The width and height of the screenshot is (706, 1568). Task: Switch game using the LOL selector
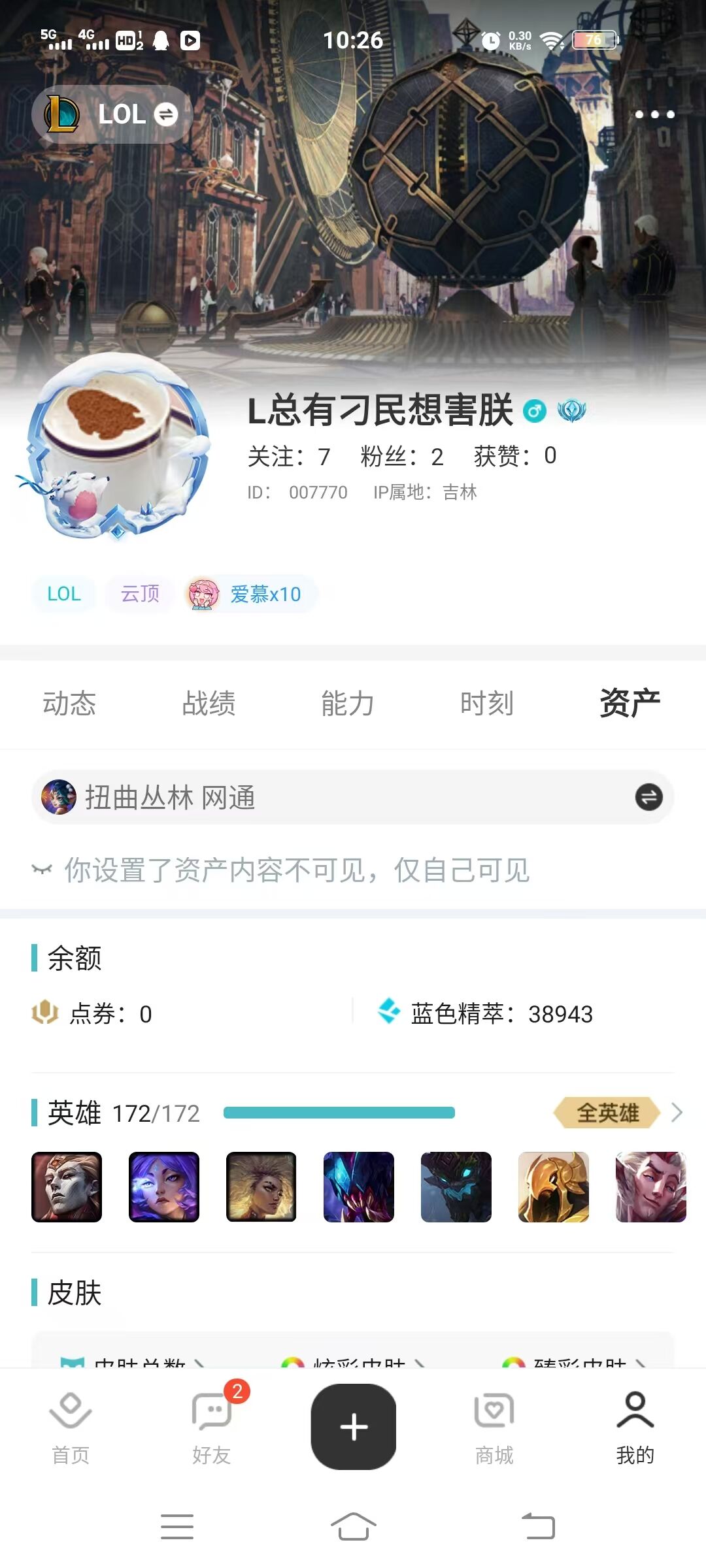[112, 114]
